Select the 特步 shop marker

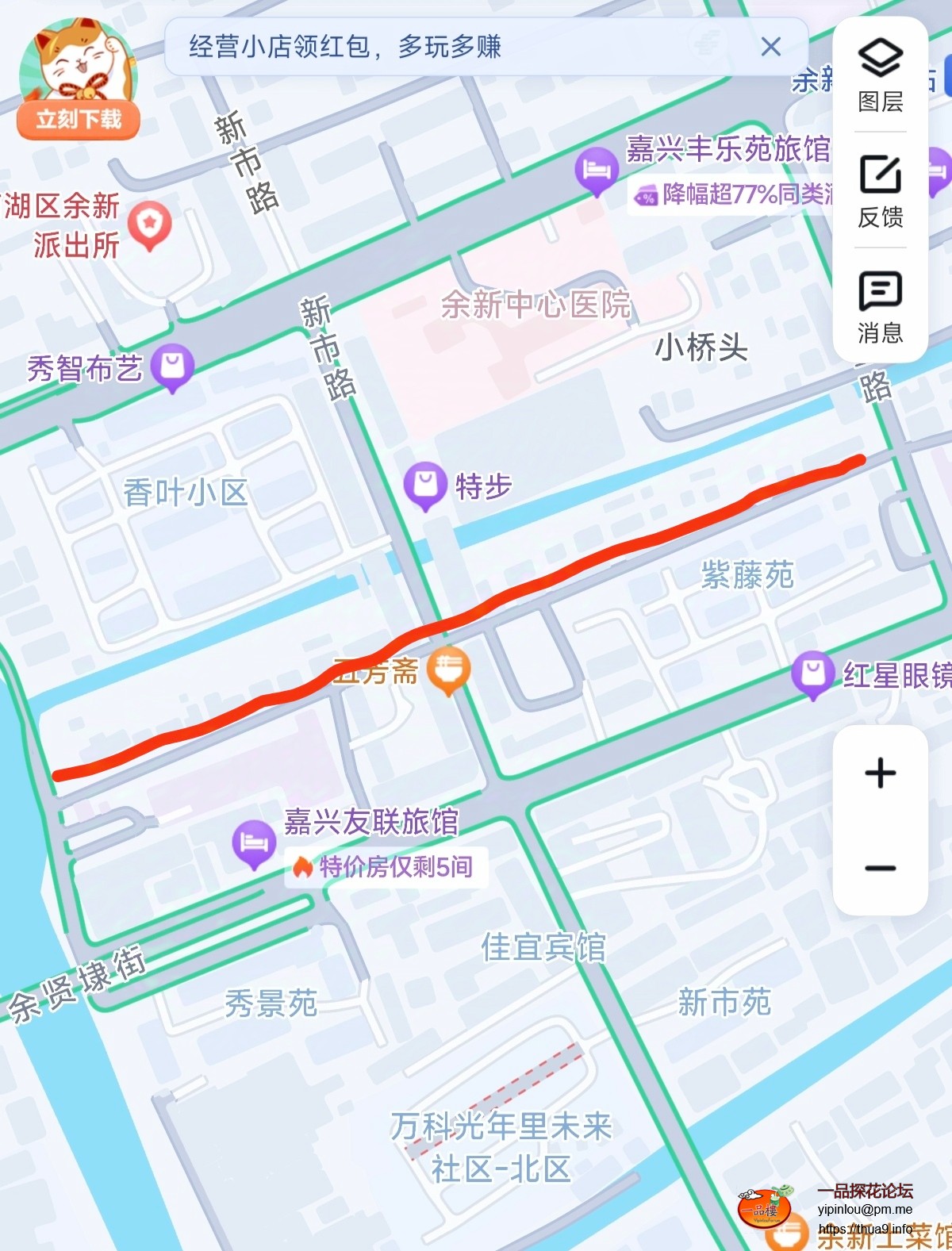click(426, 484)
